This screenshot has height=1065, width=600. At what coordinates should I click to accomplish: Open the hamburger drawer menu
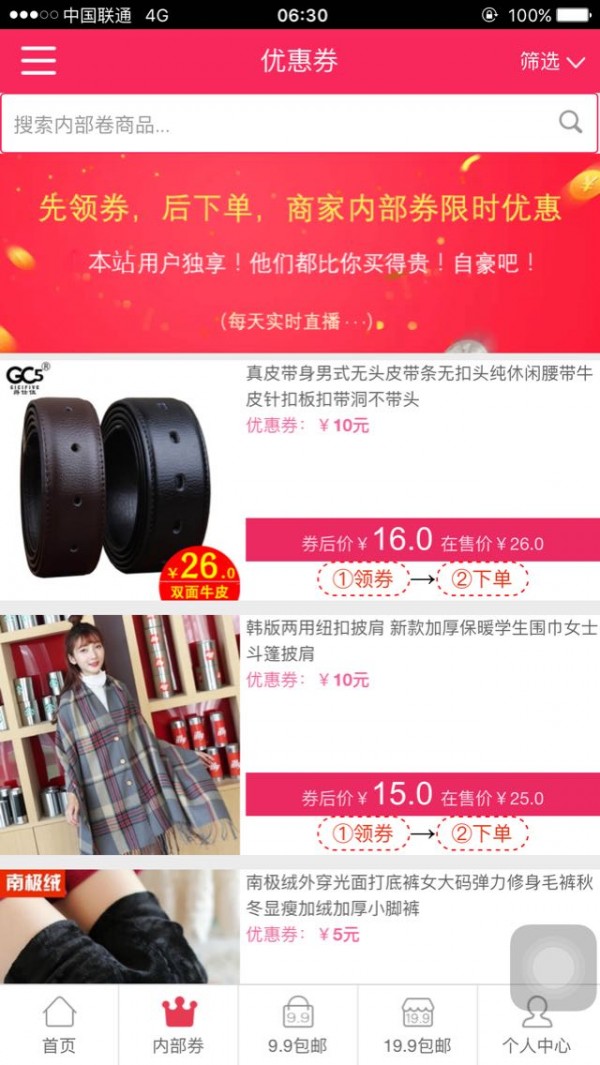point(38,61)
